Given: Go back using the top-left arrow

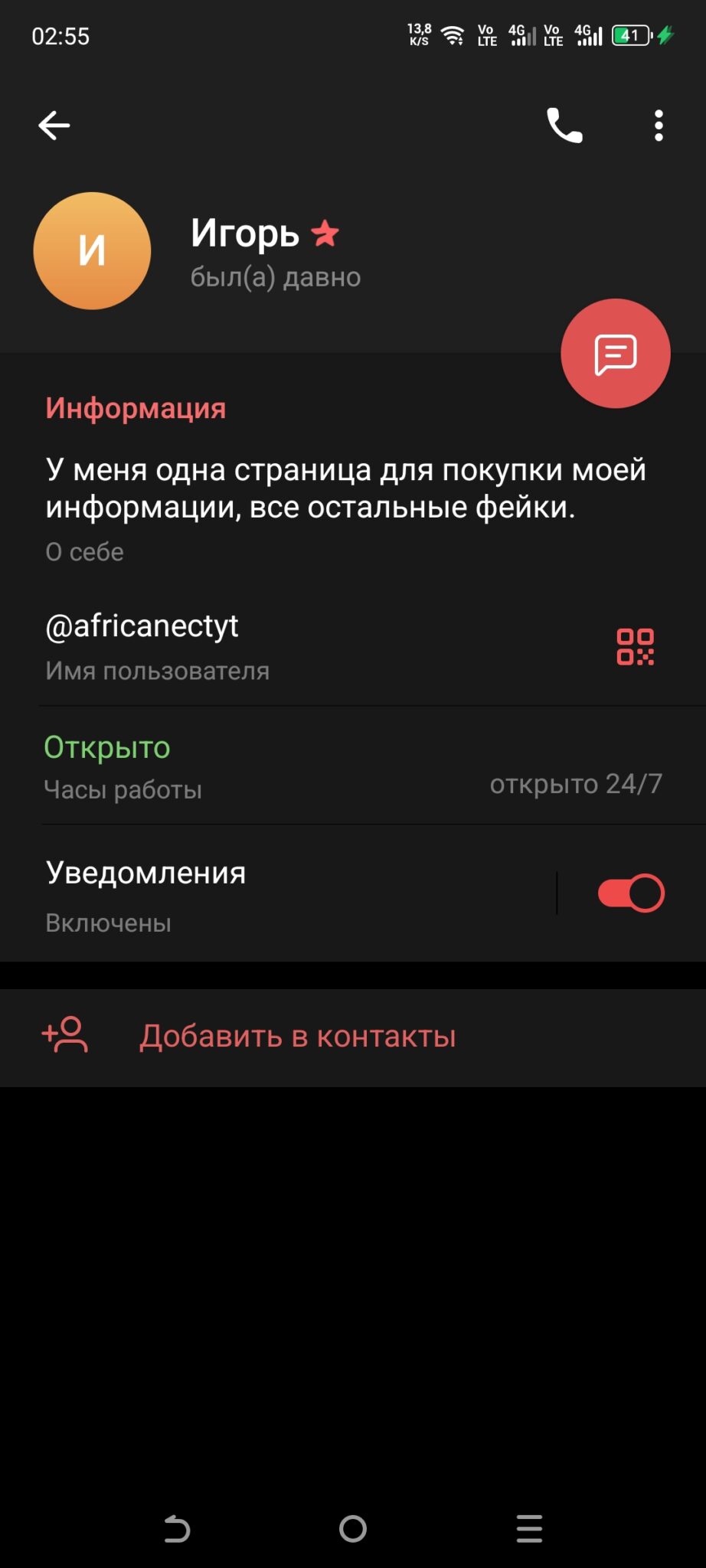Looking at the screenshot, I should coord(54,126).
